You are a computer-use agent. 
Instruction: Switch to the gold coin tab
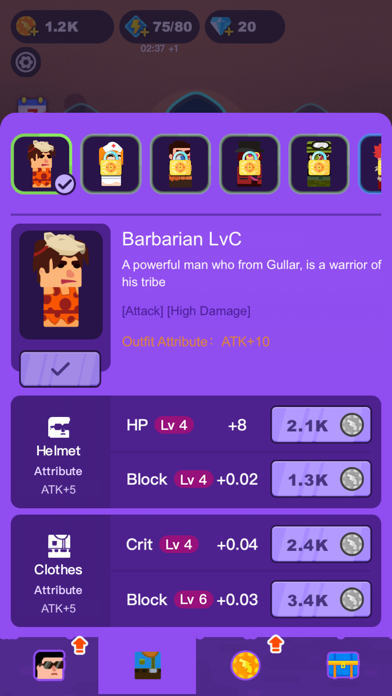245,665
